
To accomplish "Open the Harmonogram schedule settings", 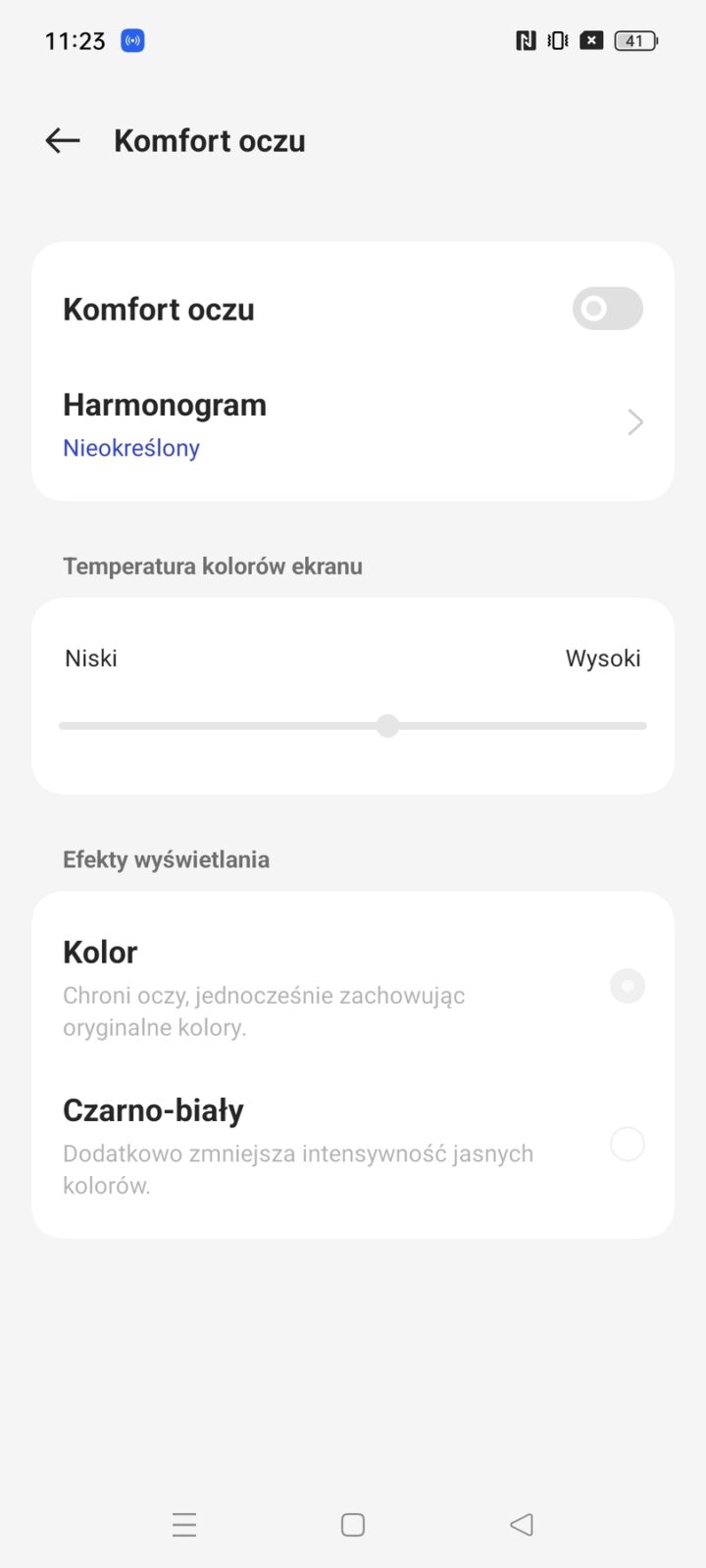I will pos(353,424).
